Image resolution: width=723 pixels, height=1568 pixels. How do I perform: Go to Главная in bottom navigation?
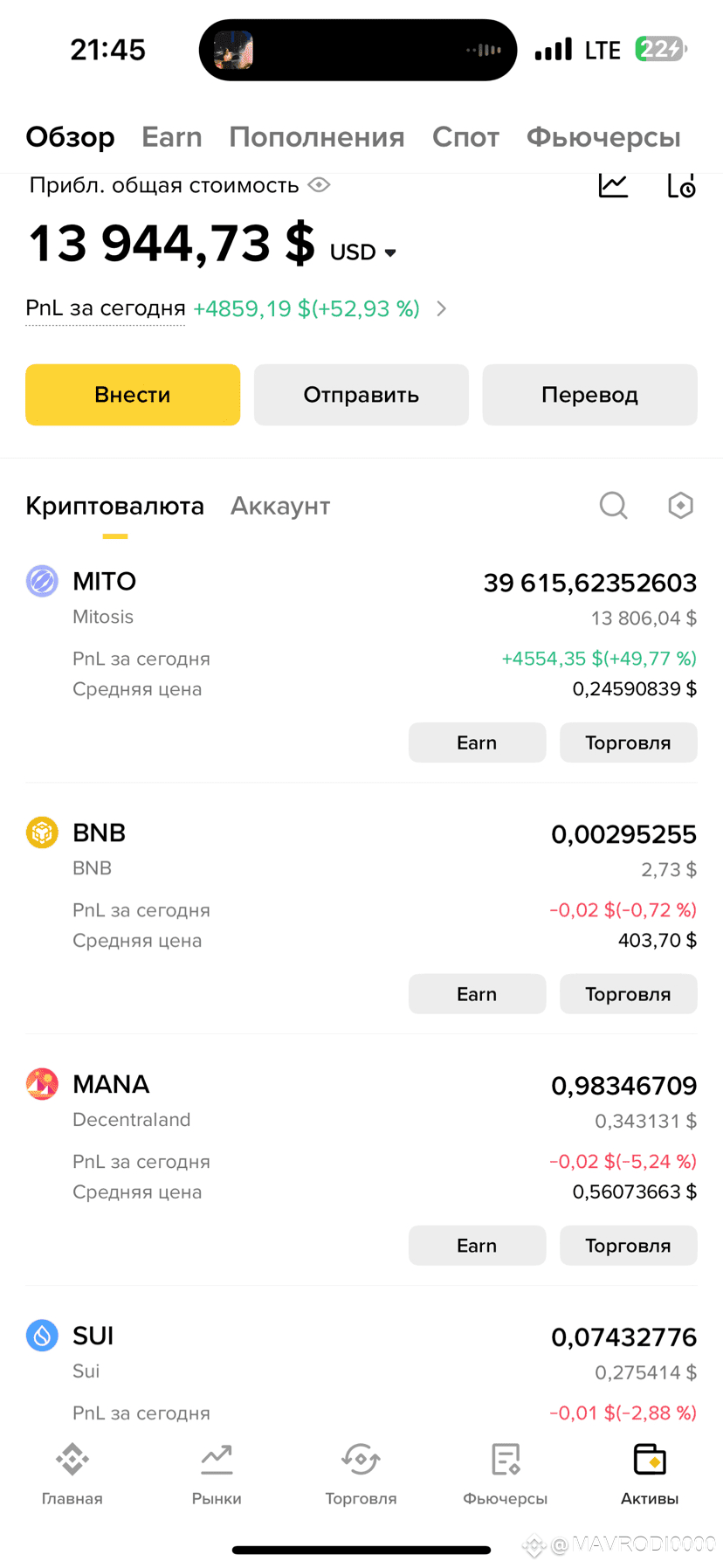(72, 1474)
